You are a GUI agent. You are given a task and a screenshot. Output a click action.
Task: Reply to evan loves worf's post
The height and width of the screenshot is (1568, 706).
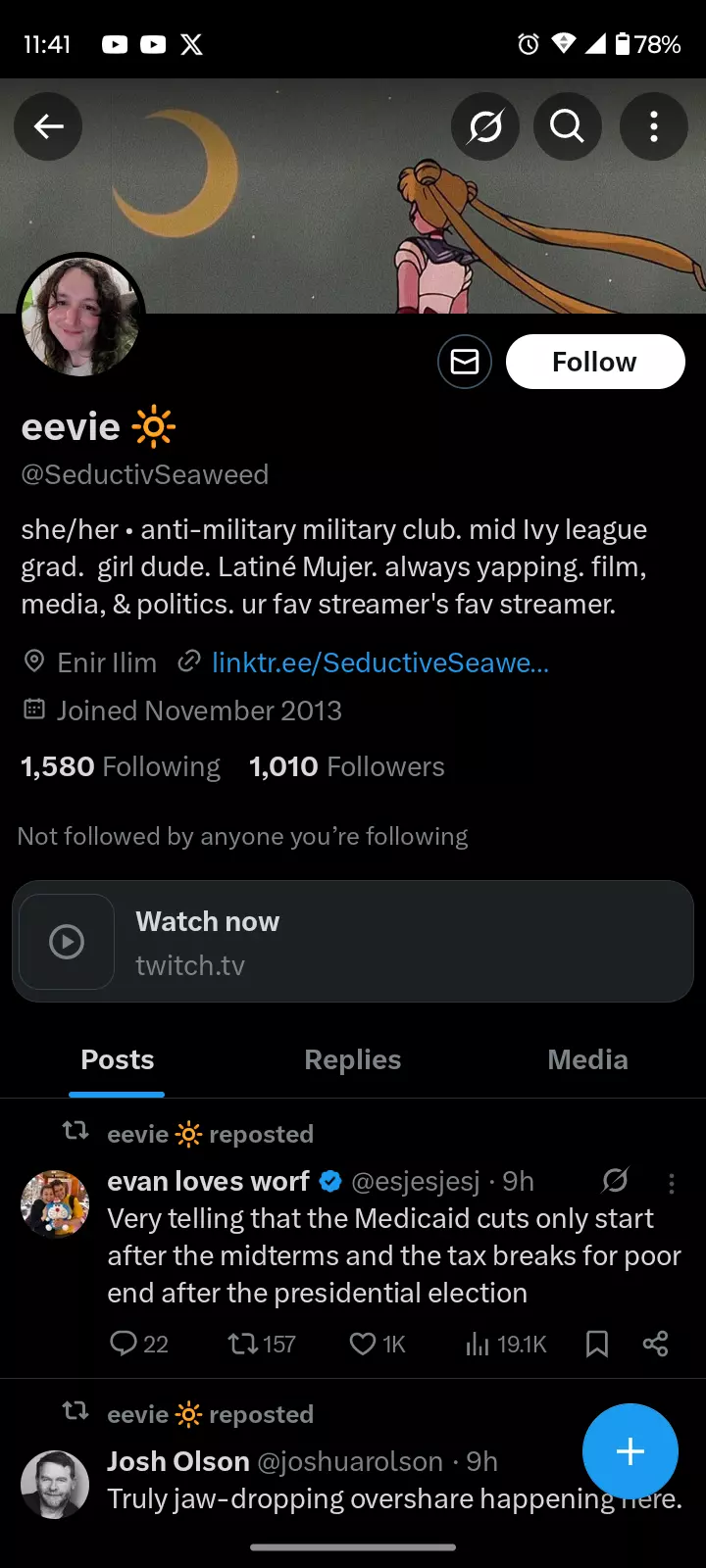click(138, 1344)
